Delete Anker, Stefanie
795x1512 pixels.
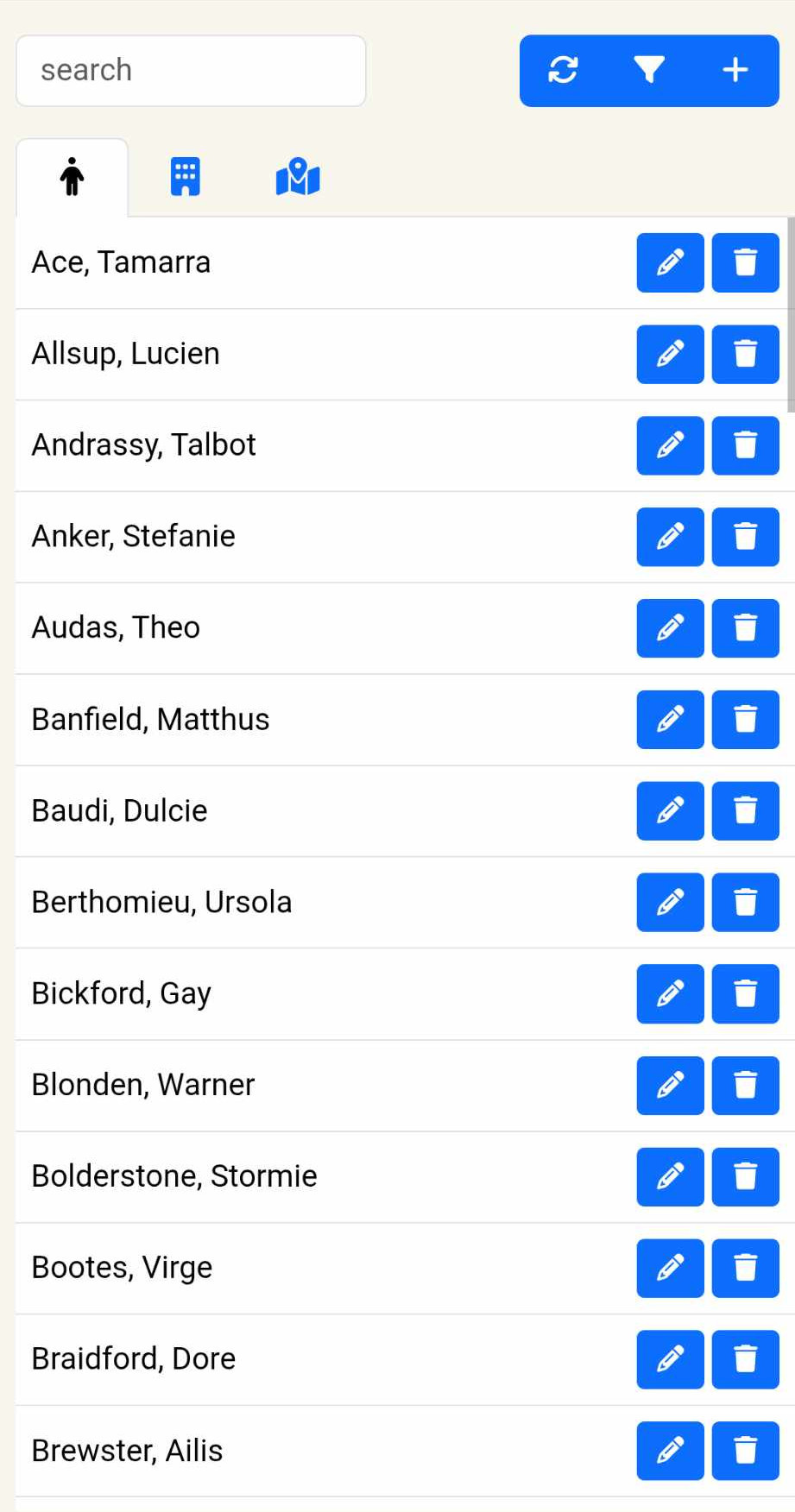pyautogui.click(x=745, y=537)
